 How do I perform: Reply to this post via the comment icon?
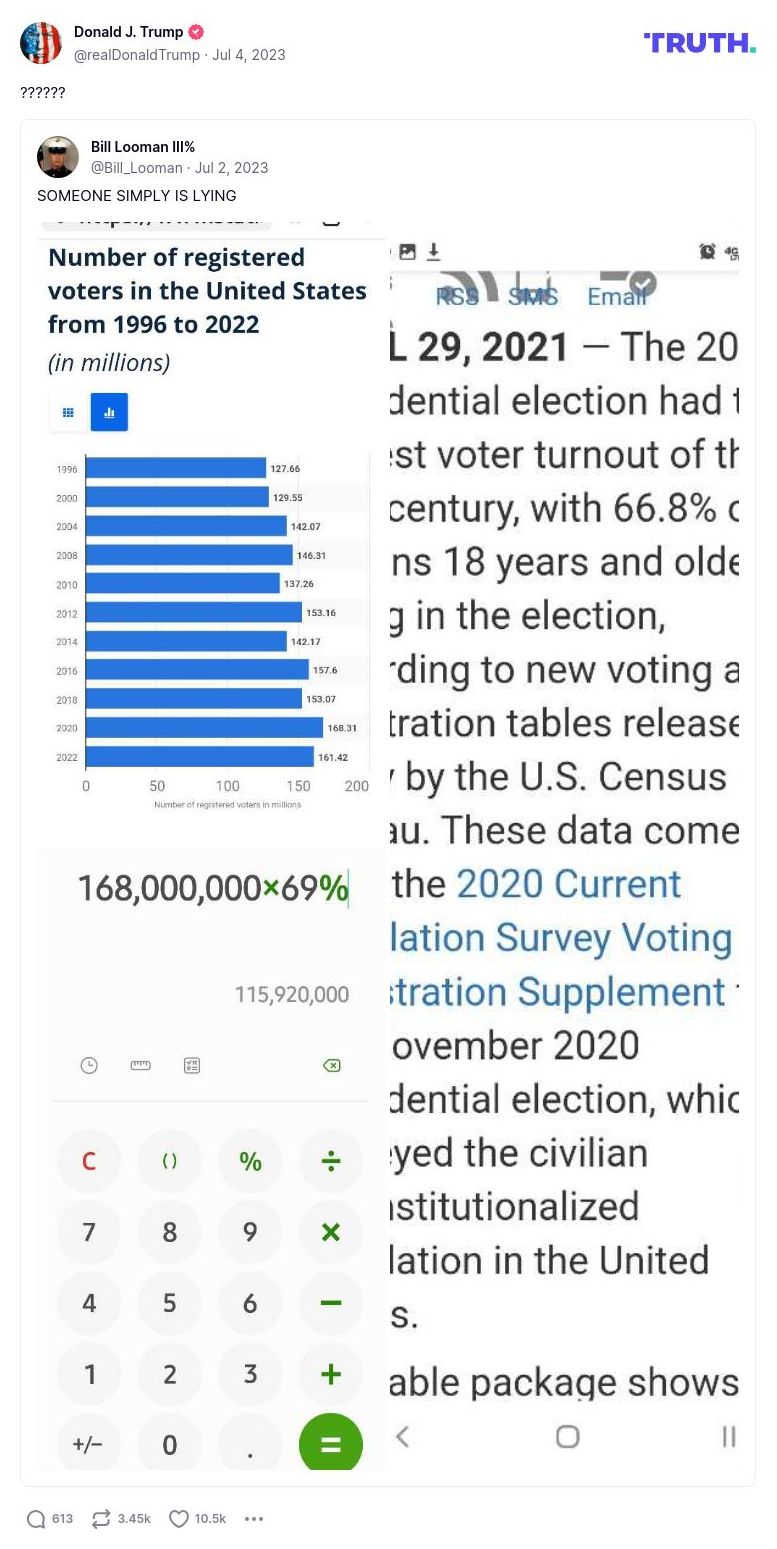click(37, 1519)
